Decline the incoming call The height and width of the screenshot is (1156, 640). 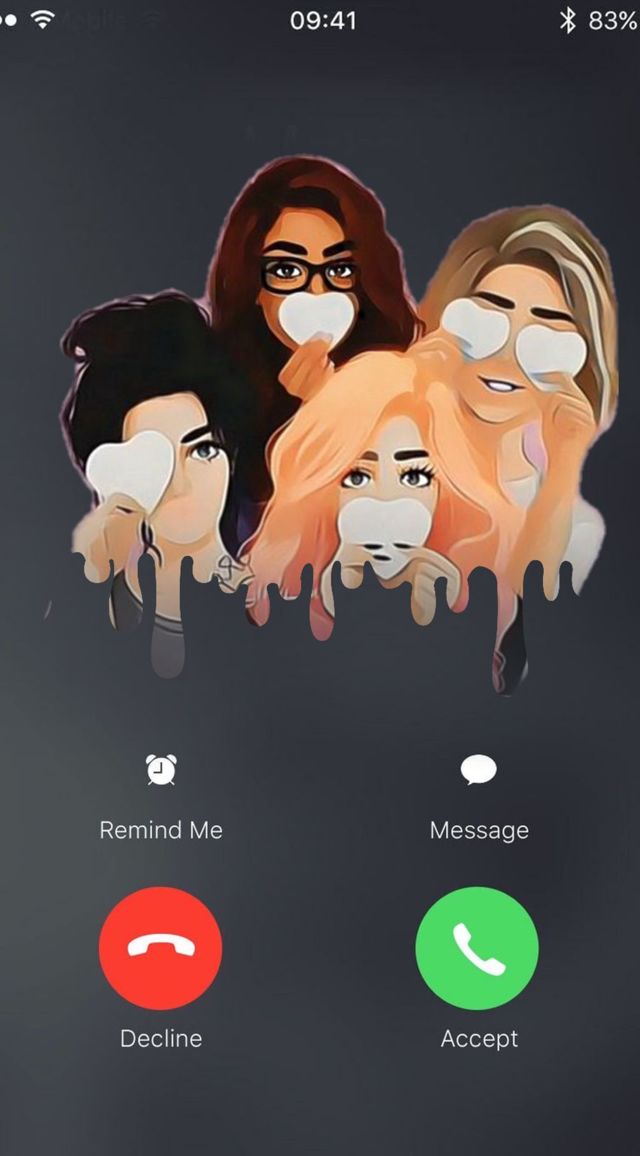pyautogui.click(x=161, y=948)
